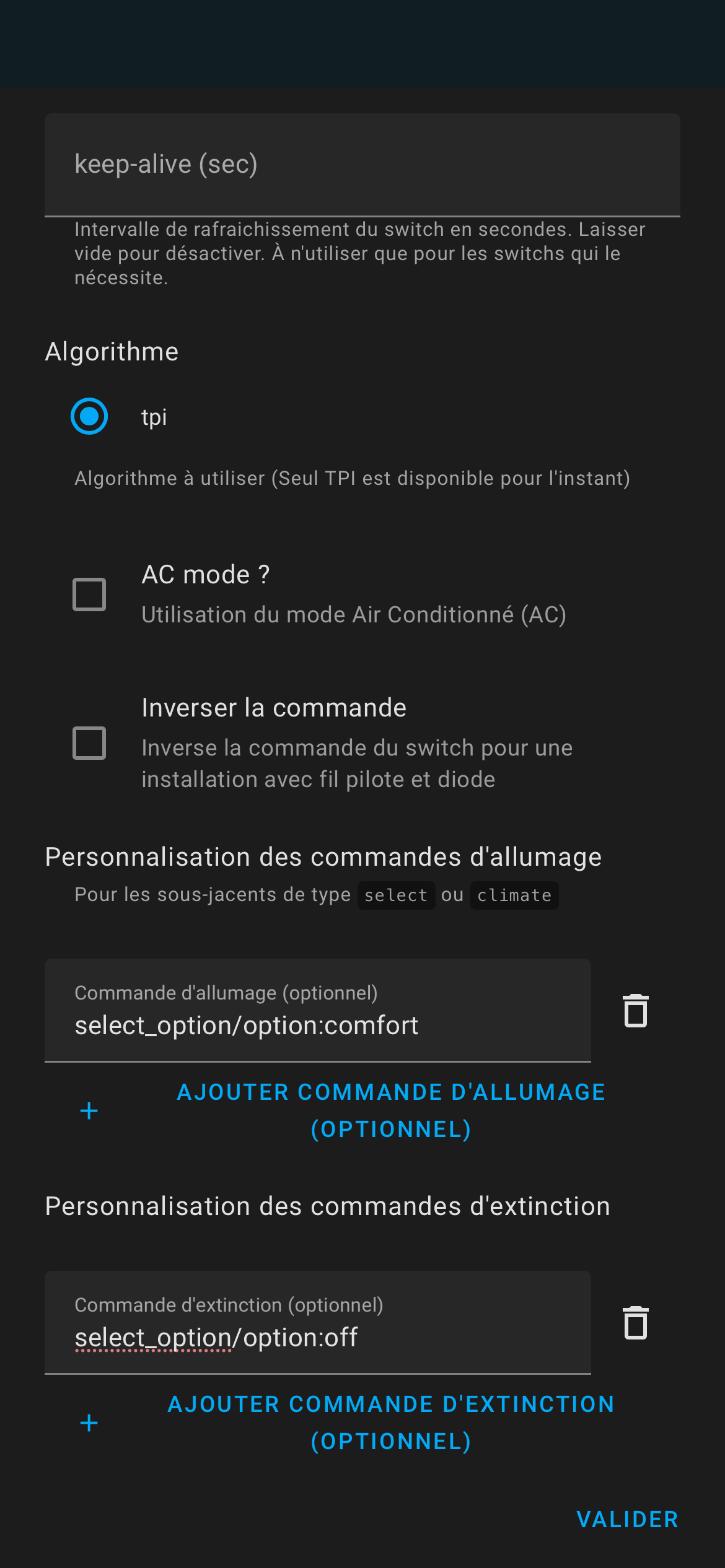
Task: Delete the select_option/option:comfort command
Action: pos(636,1011)
